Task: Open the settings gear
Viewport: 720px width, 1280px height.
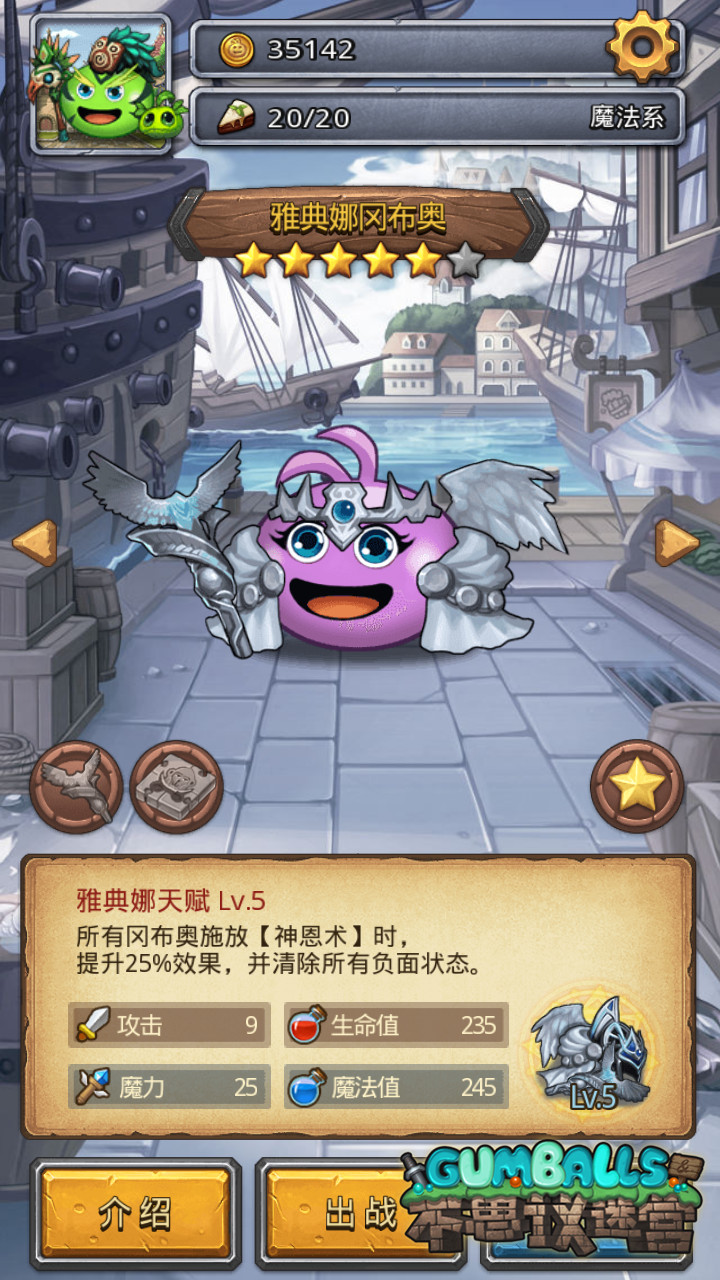Action: click(x=641, y=45)
